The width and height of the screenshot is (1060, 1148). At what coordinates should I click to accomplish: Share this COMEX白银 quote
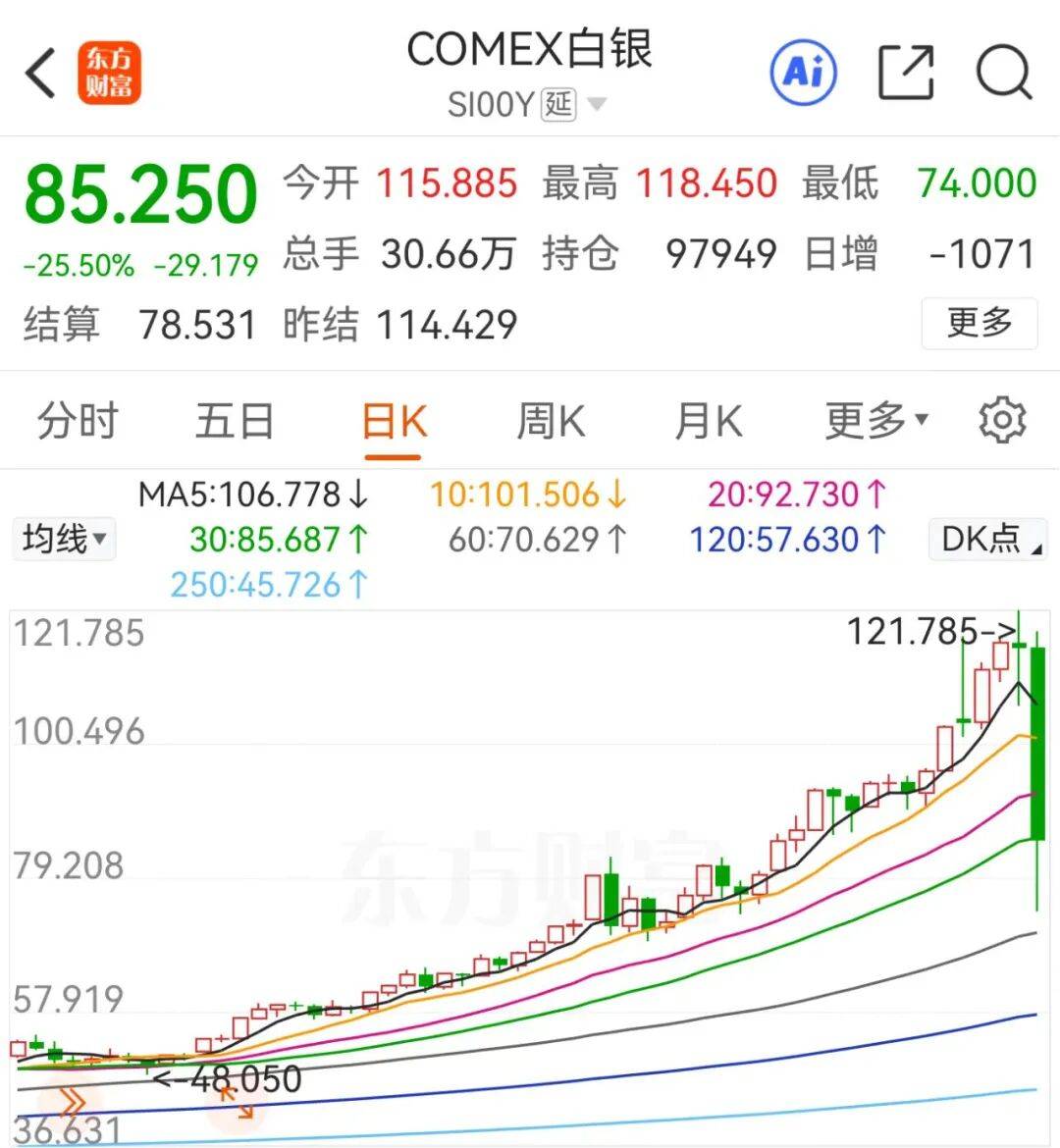pyautogui.click(x=905, y=73)
